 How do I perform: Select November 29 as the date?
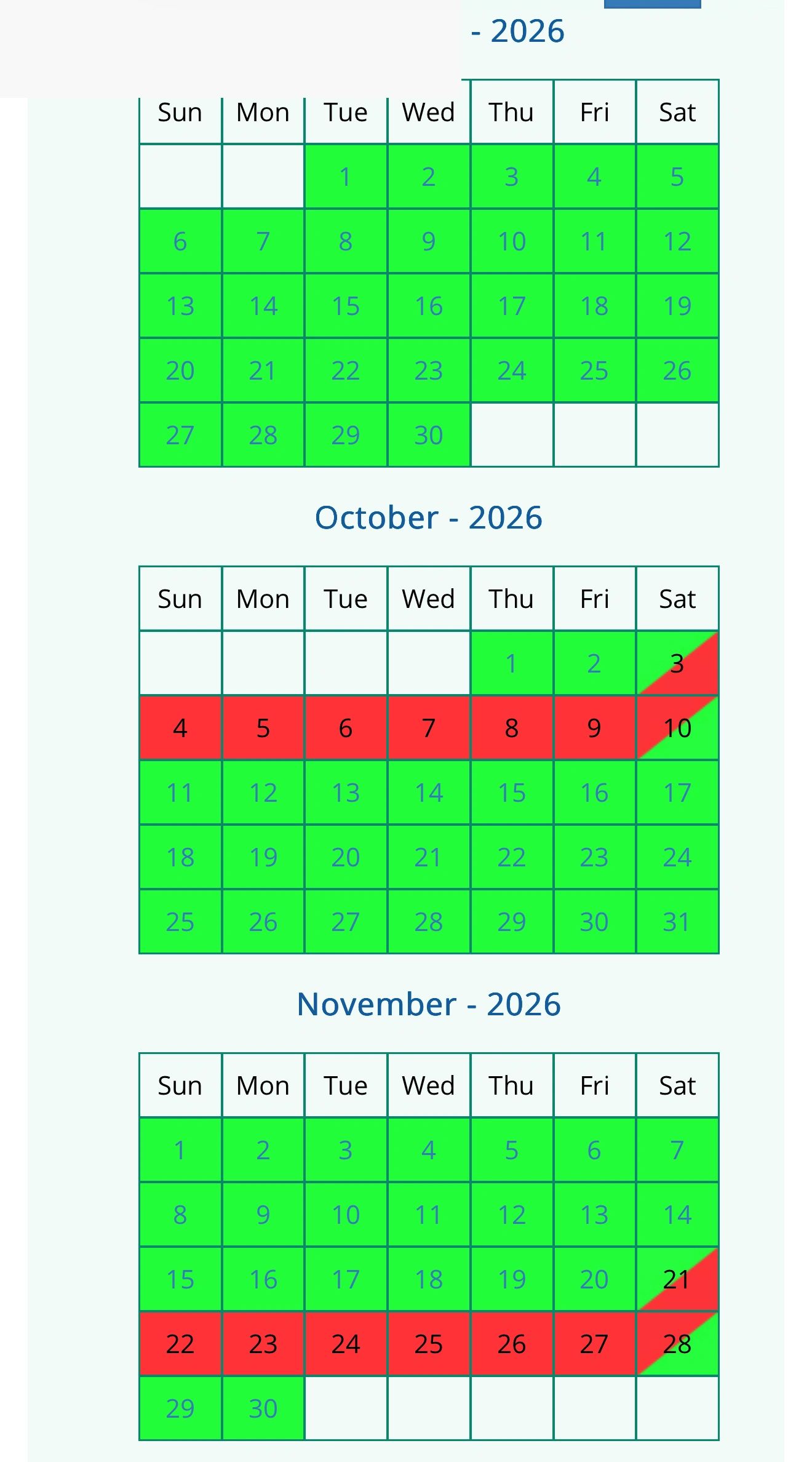tap(180, 1408)
